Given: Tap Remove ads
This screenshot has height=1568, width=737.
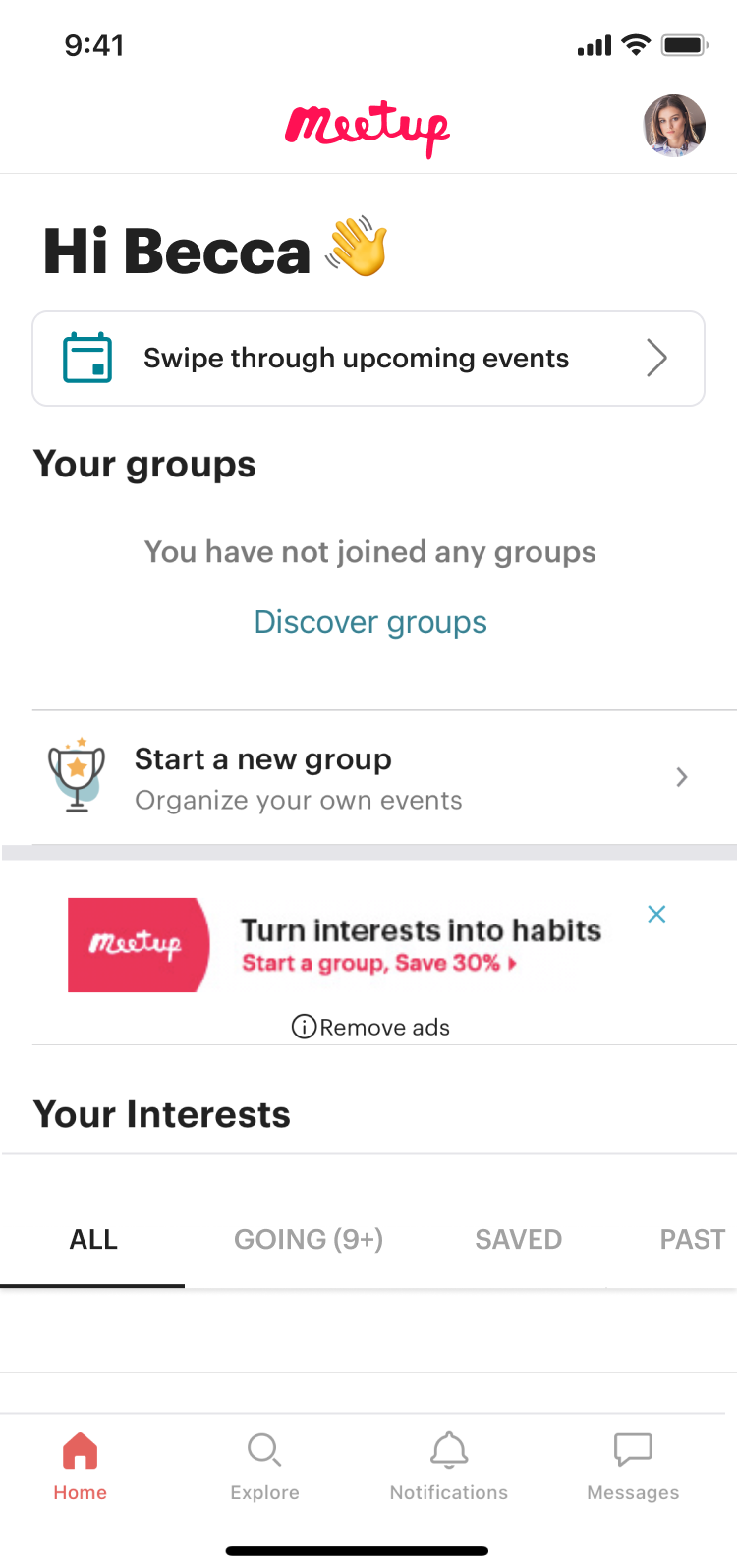Looking at the screenshot, I should coord(371,1027).
